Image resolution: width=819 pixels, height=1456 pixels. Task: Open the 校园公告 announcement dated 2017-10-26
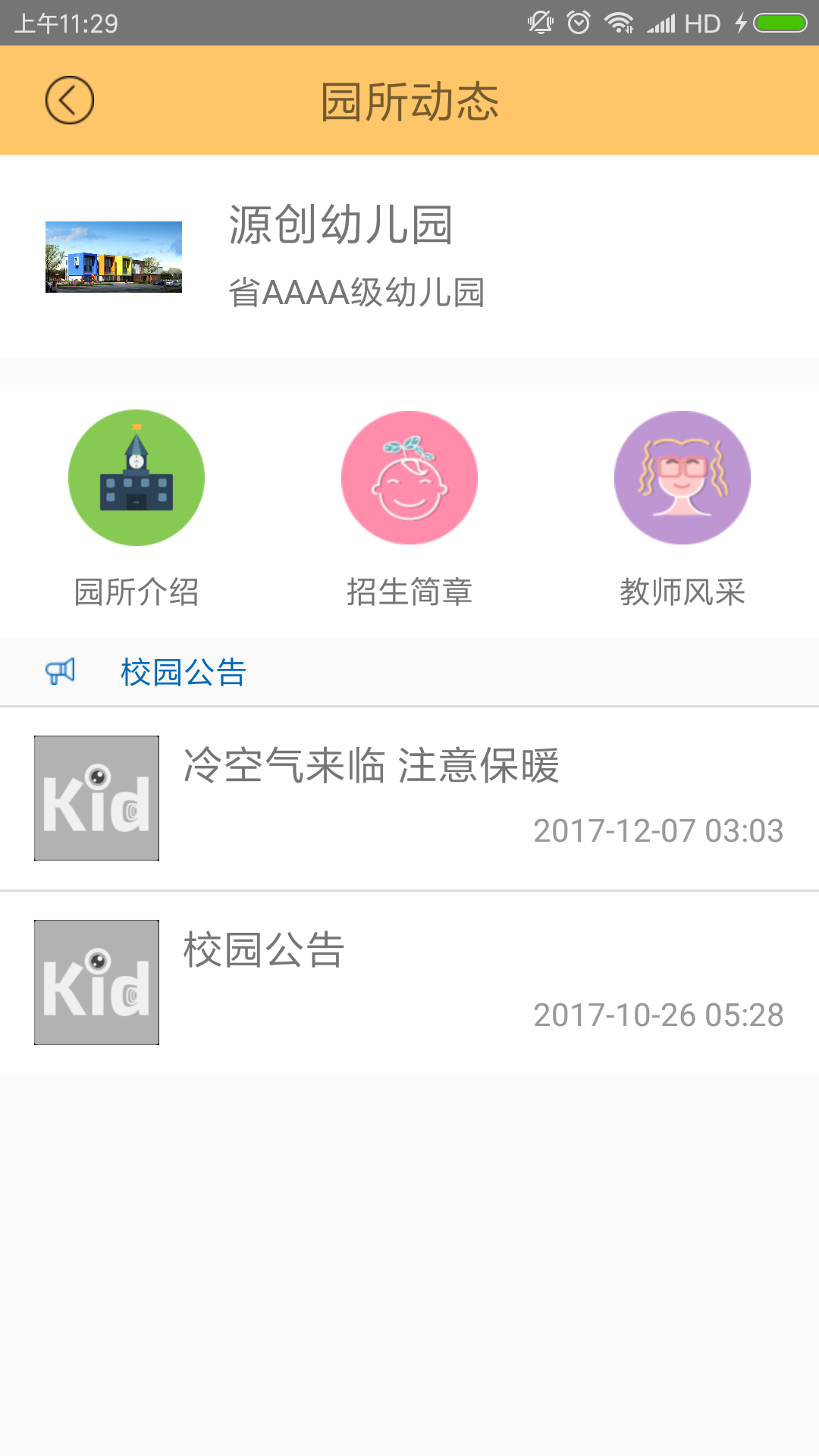coord(262,951)
